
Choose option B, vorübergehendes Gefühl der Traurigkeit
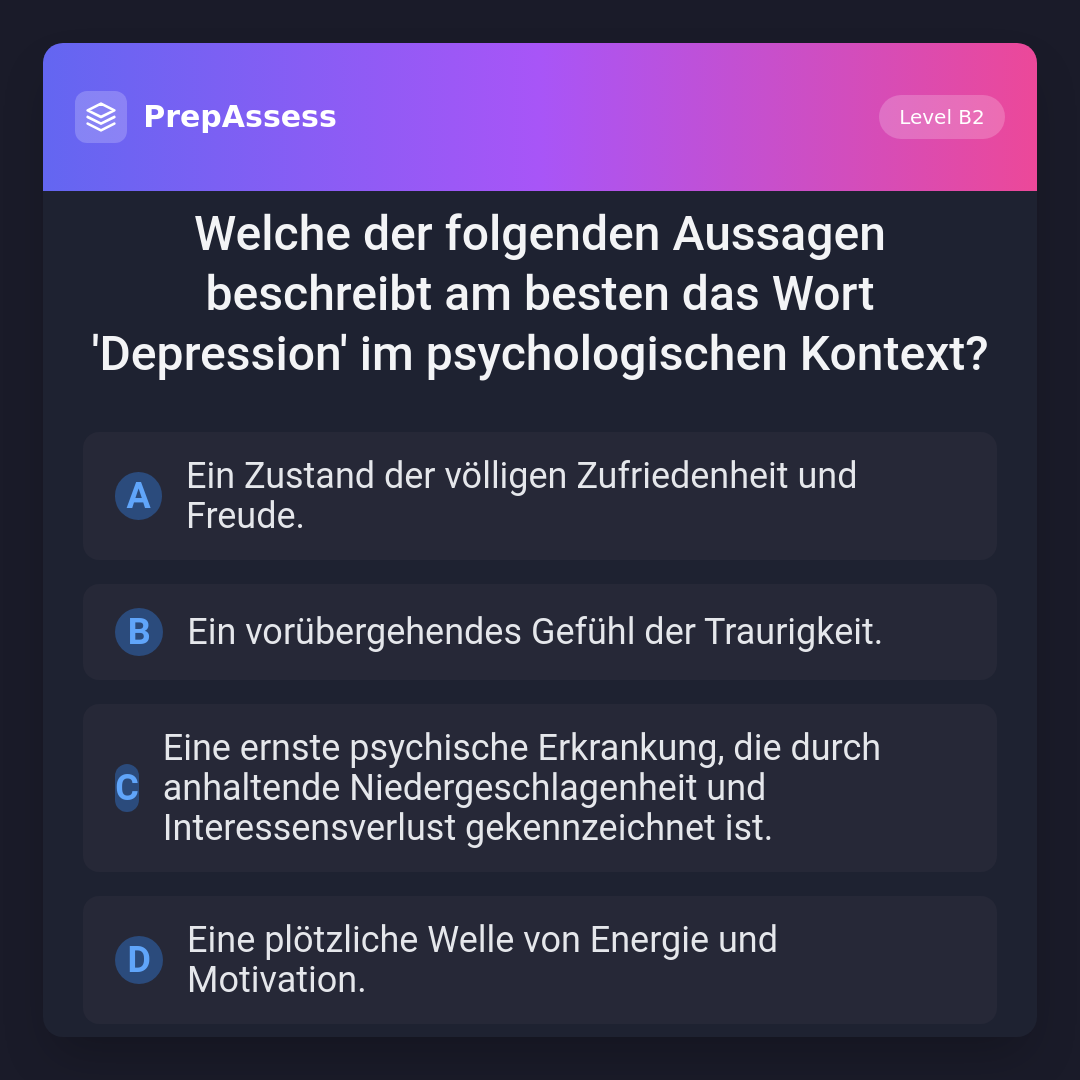(539, 632)
